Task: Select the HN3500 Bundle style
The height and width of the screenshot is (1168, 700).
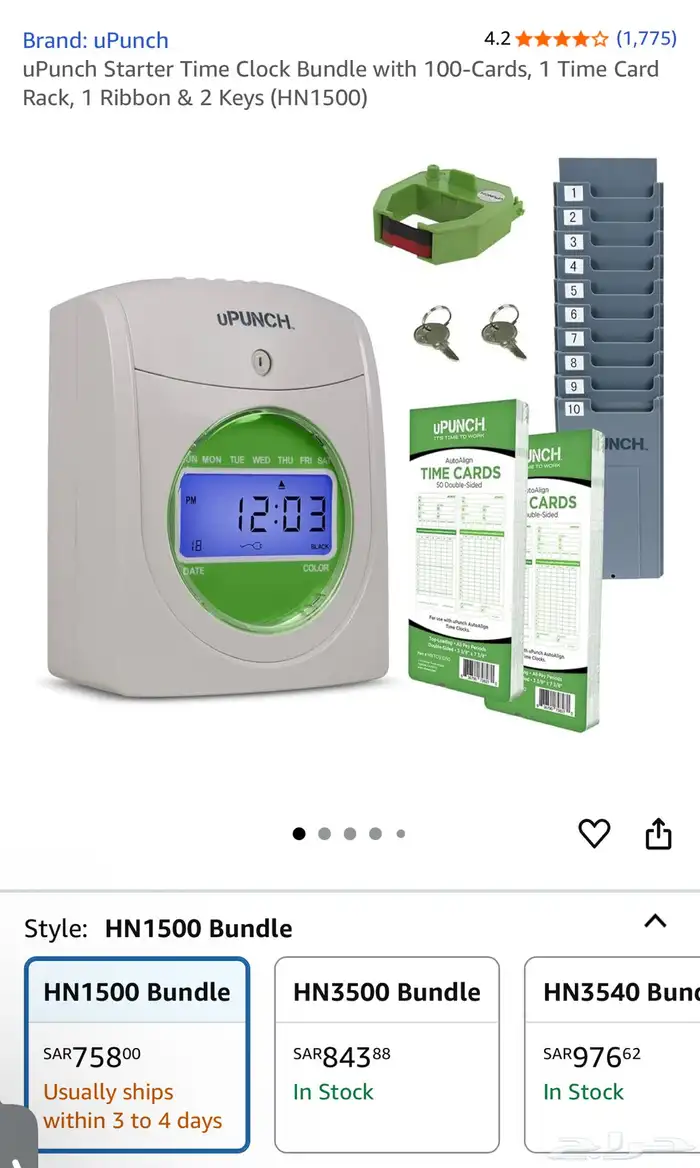Action: [x=386, y=1054]
